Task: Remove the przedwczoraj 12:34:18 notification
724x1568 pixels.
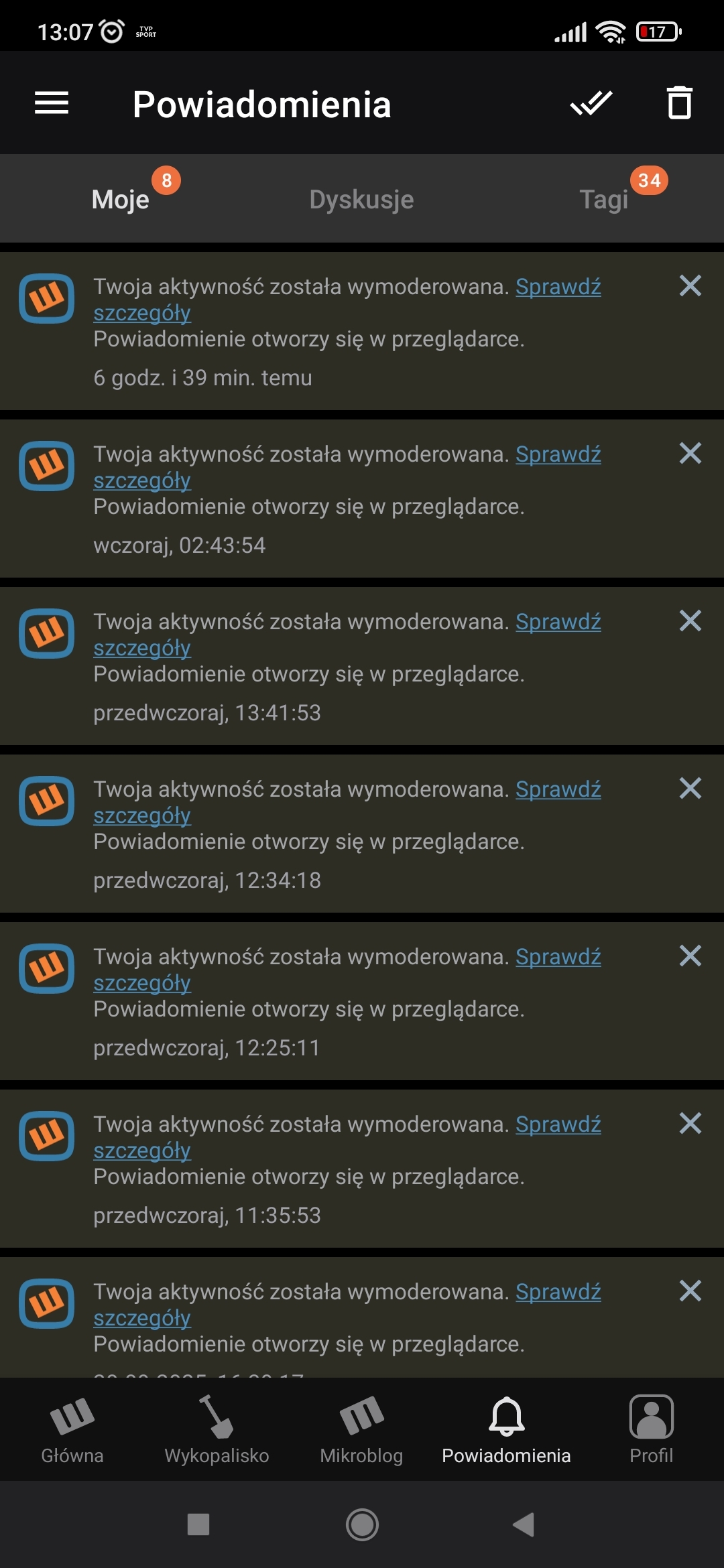Action: point(690,789)
